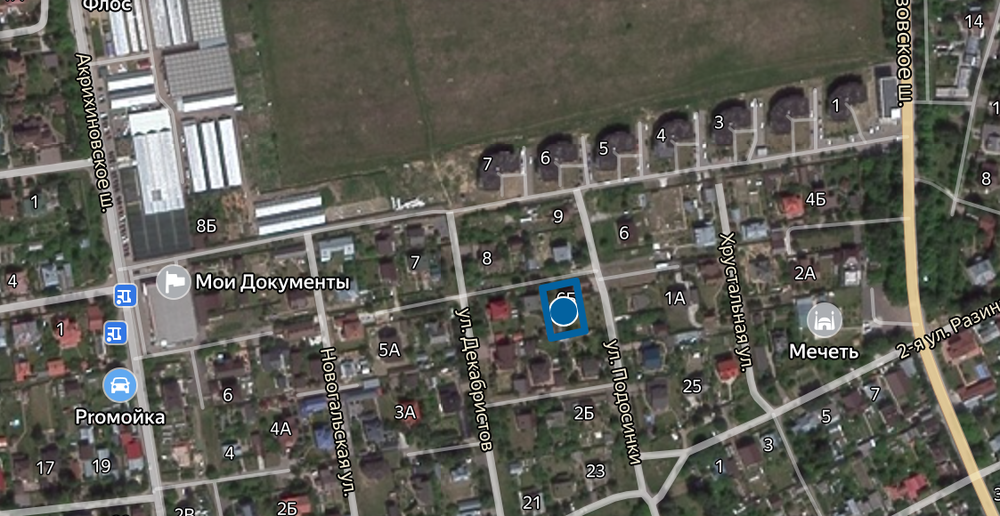This screenshot has height=516, width=1000.
Task: Tap the Мечеть mosque marker
Action: [824, 319]
